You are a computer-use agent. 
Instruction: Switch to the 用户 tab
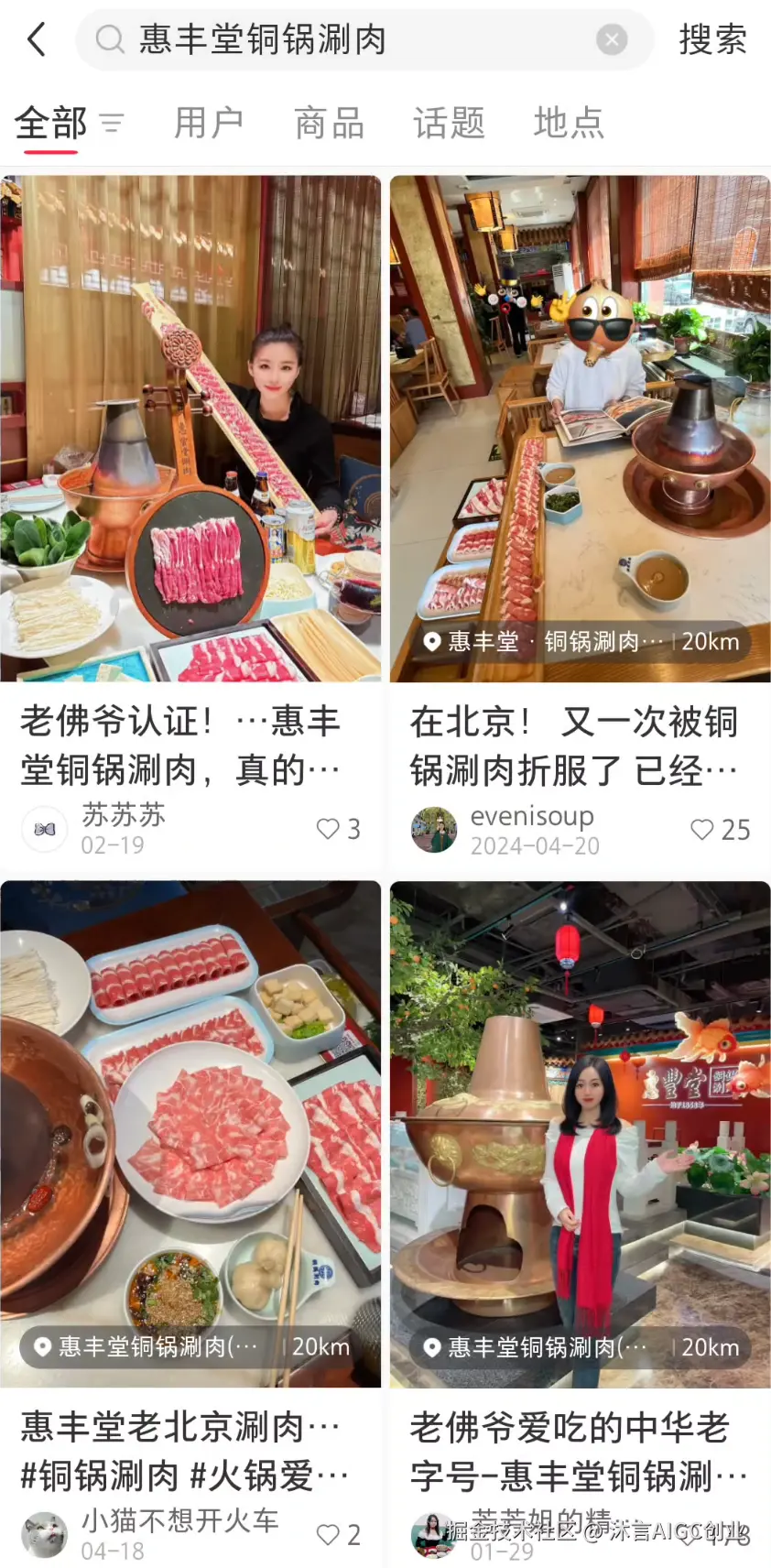pos(209,123)
